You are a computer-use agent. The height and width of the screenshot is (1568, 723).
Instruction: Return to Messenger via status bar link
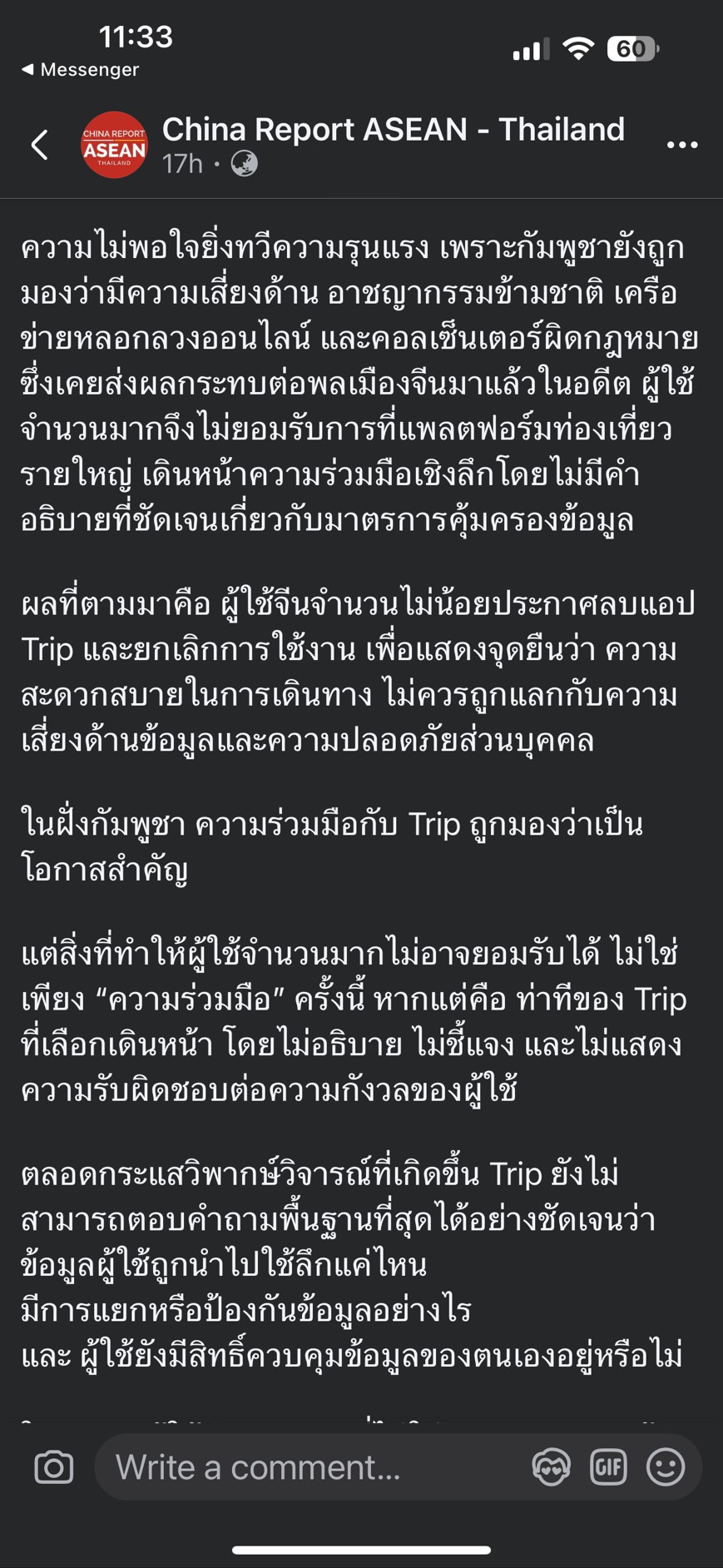[80, 70]
